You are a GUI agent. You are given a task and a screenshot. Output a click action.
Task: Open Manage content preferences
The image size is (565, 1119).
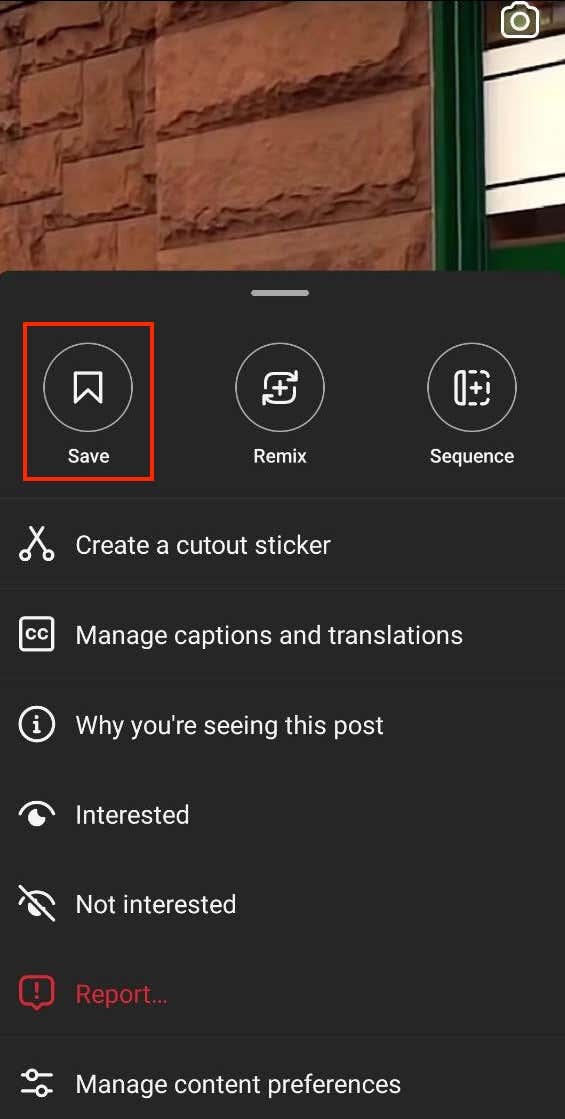pos(282,1084)
